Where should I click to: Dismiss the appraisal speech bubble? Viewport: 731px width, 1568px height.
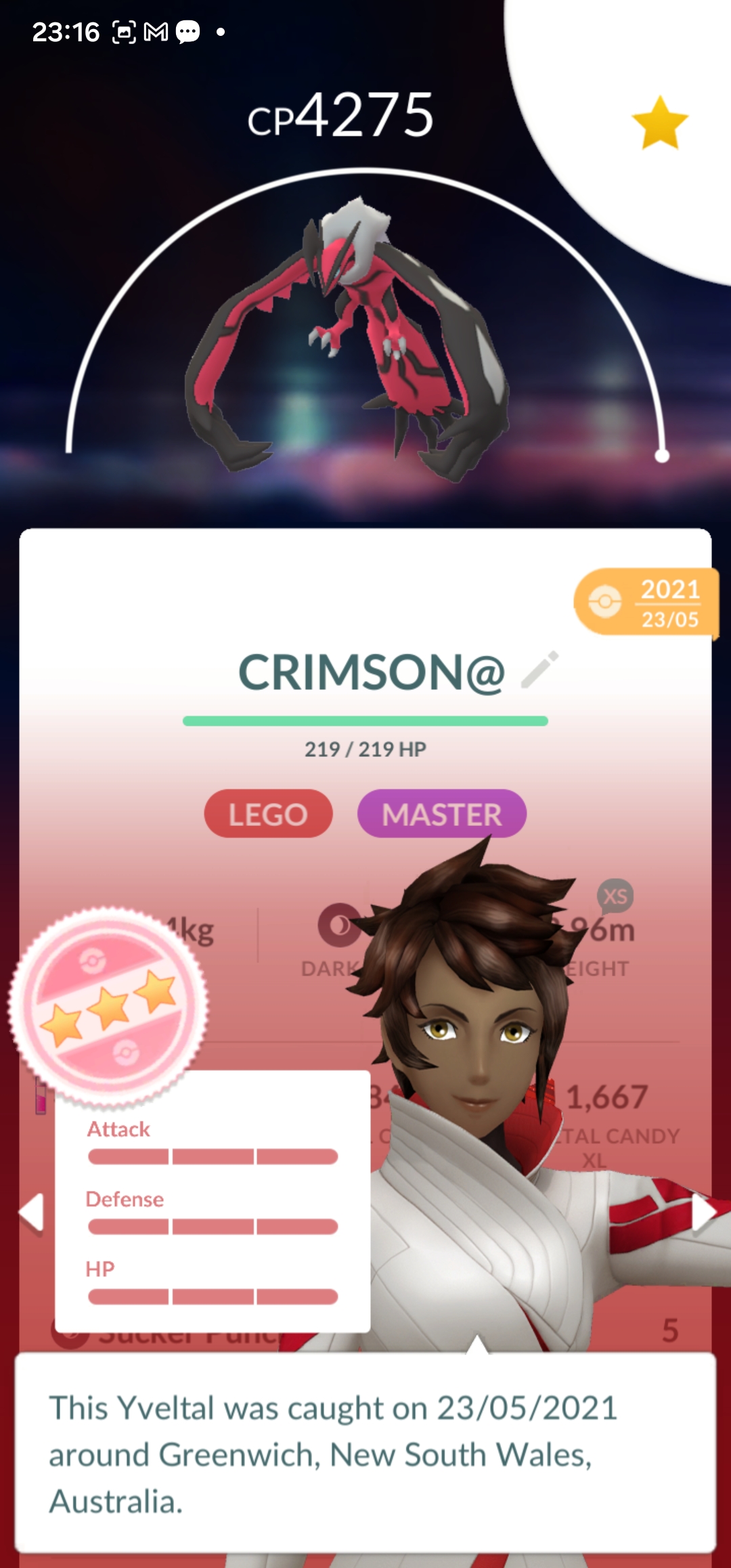[365, 1453]
